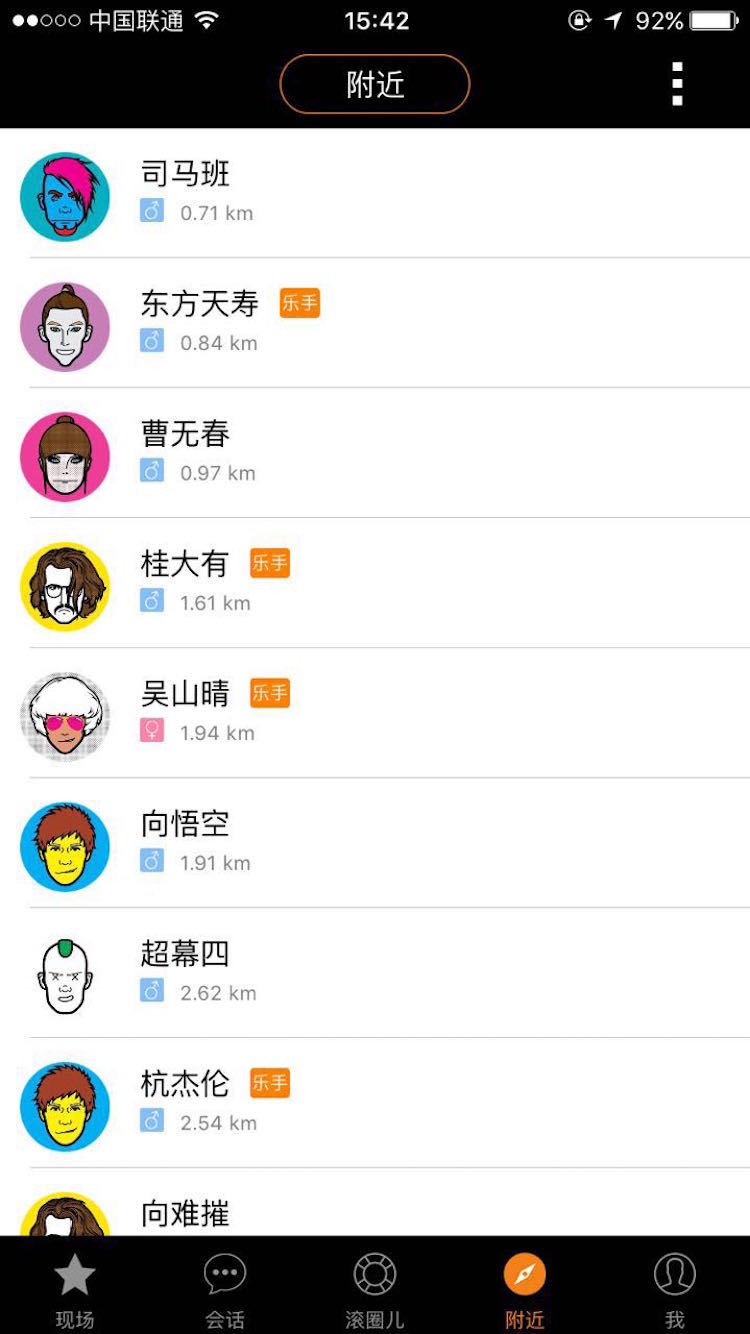View 超幕四's profile

point(375,973)
